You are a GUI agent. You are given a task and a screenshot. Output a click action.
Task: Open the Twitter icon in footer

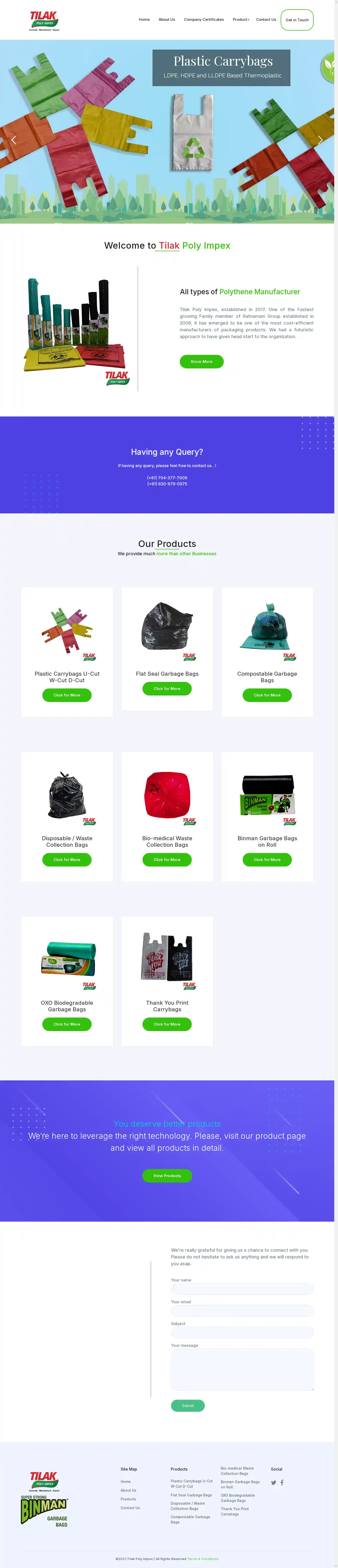click(x=273, y=1483)
